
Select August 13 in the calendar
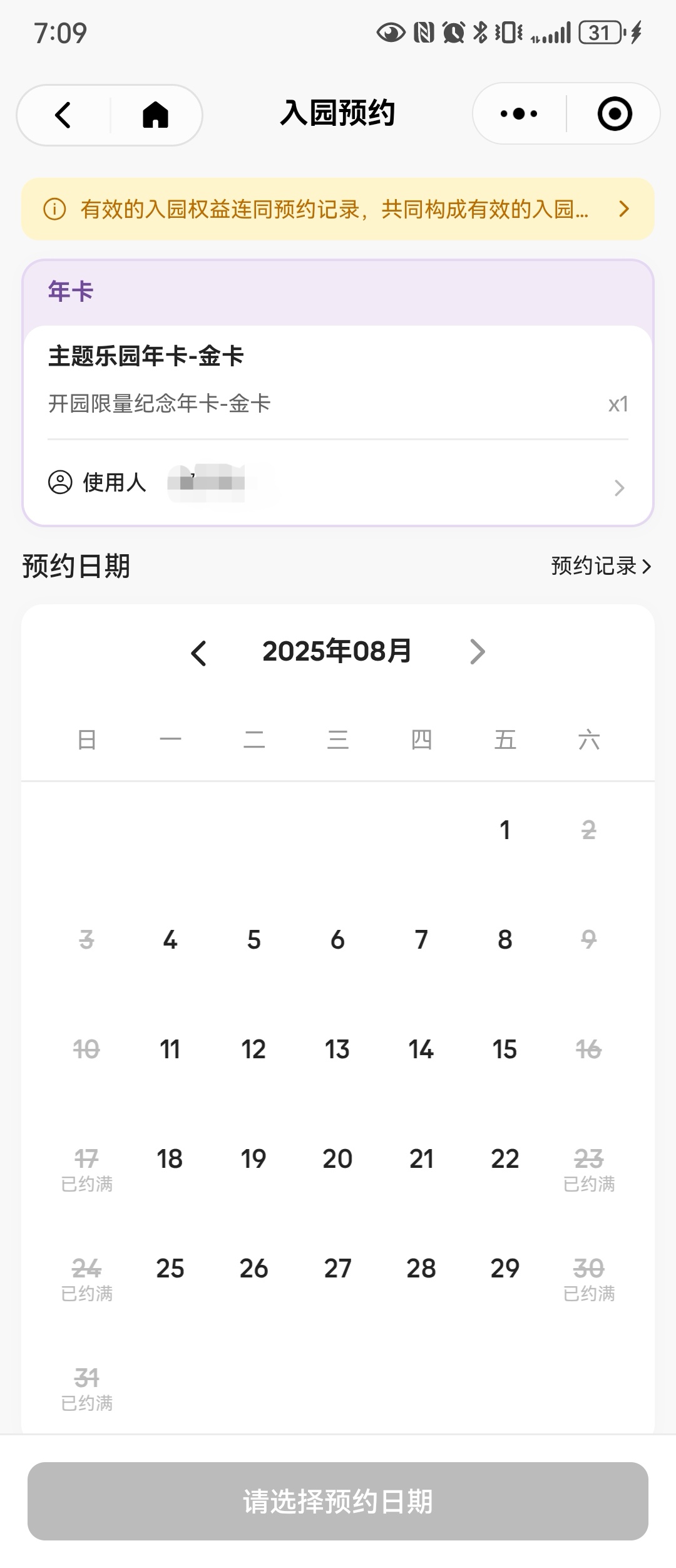(337, 1050)
